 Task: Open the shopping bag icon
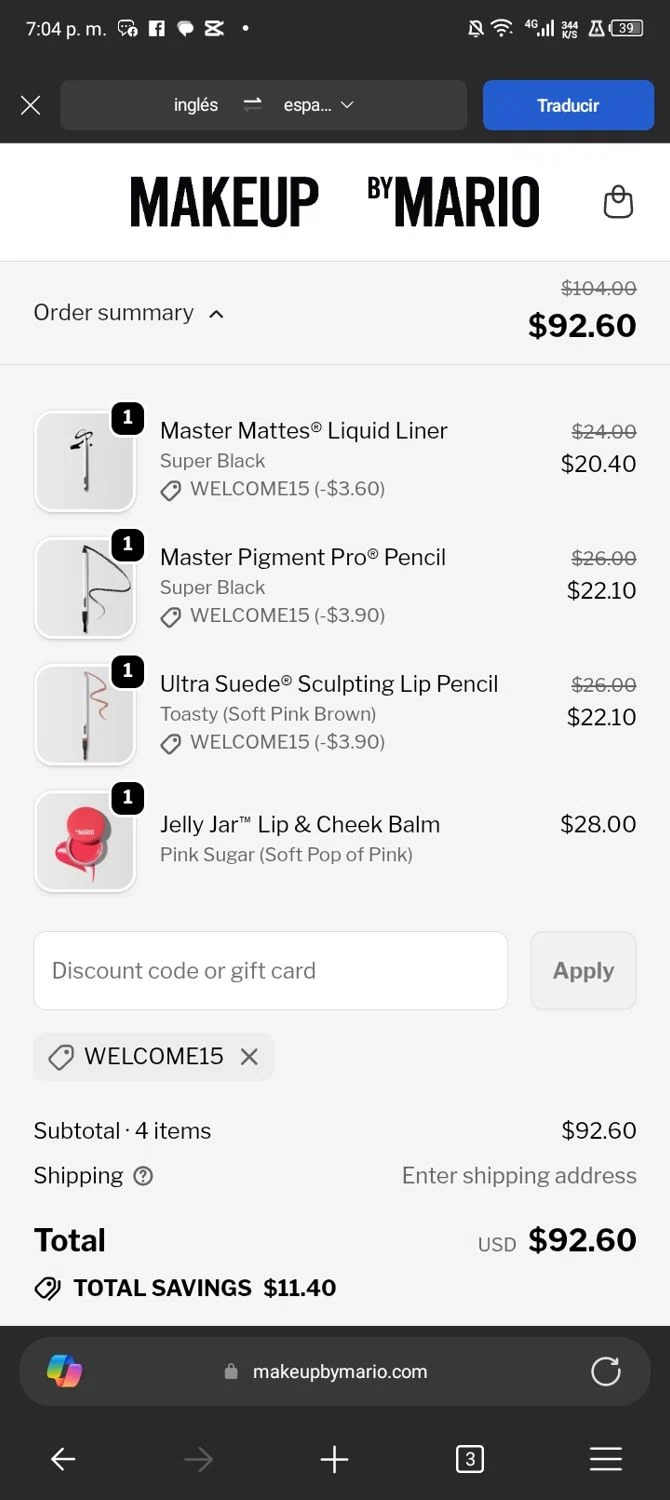[x=618, y=202]
